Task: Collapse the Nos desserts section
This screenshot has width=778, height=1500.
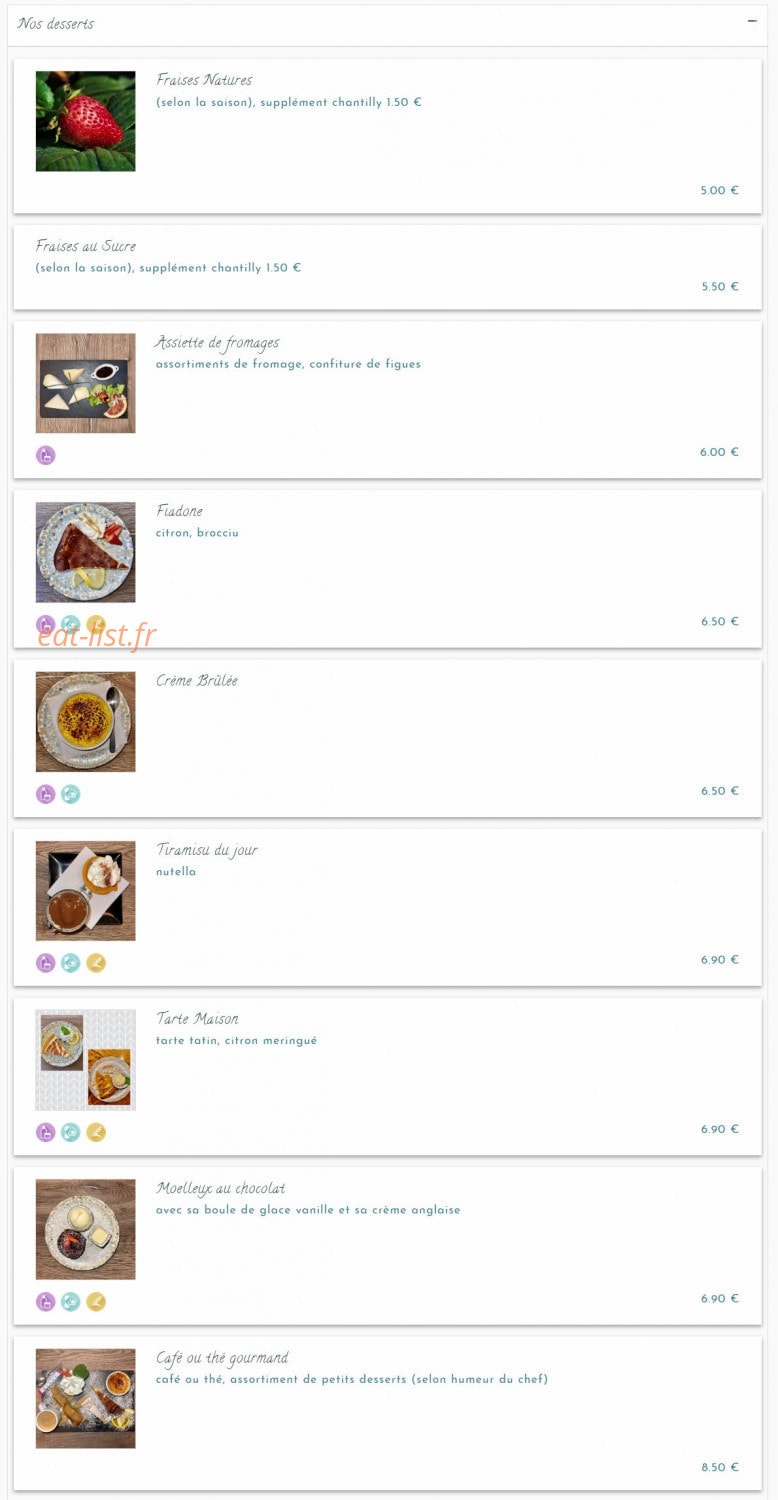Action: coord(752,21)
